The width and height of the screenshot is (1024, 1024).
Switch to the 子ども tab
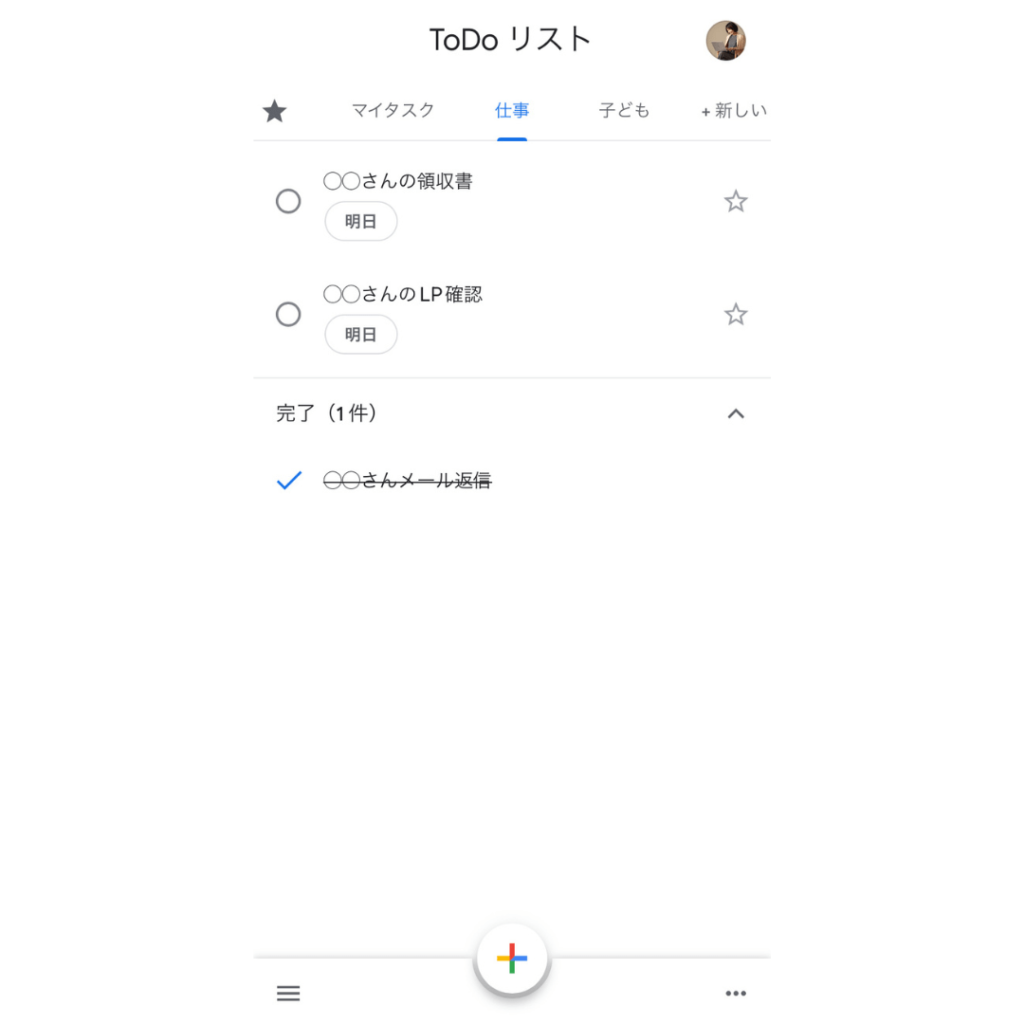[624, 111]
